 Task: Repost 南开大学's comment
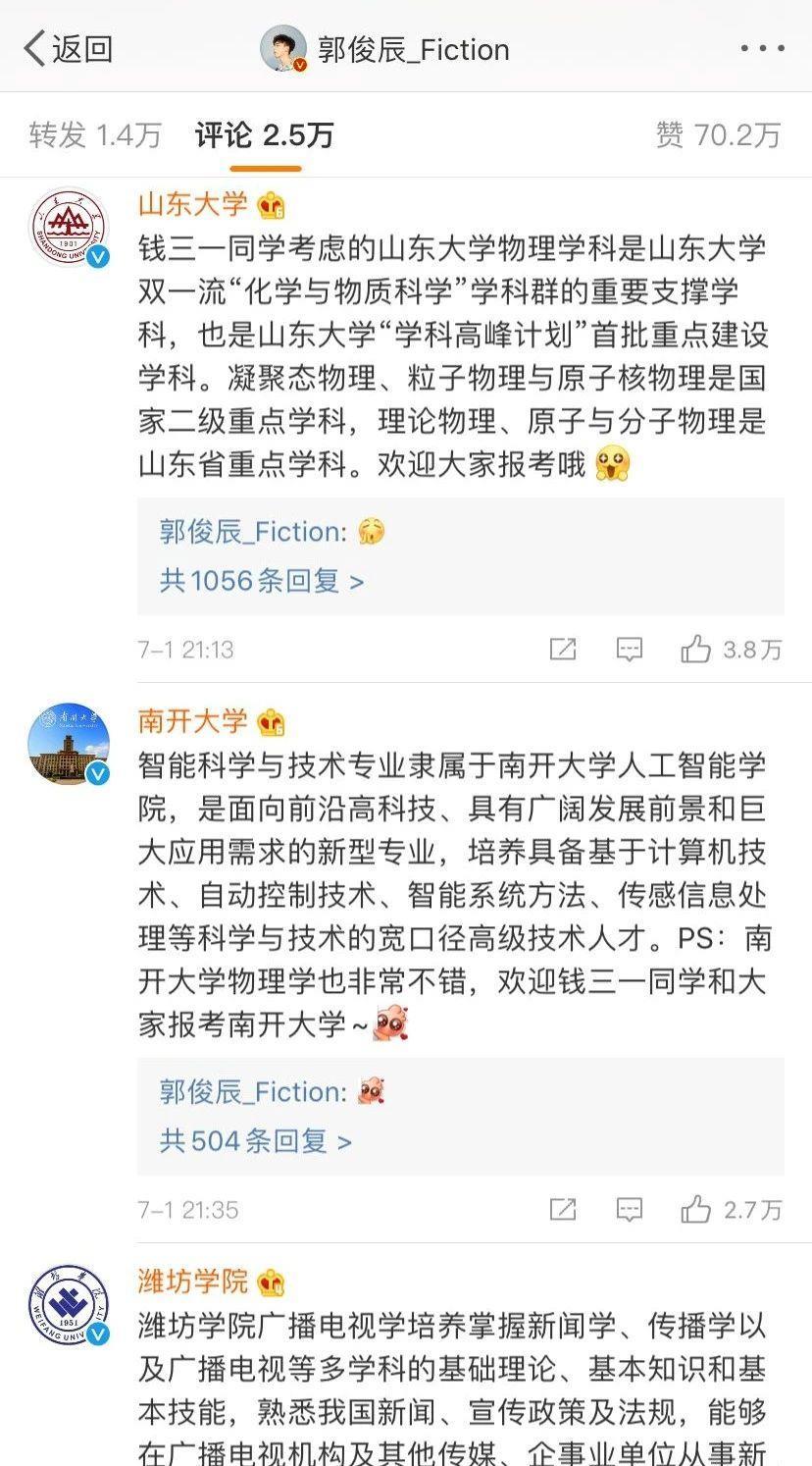coord(563,1209)
